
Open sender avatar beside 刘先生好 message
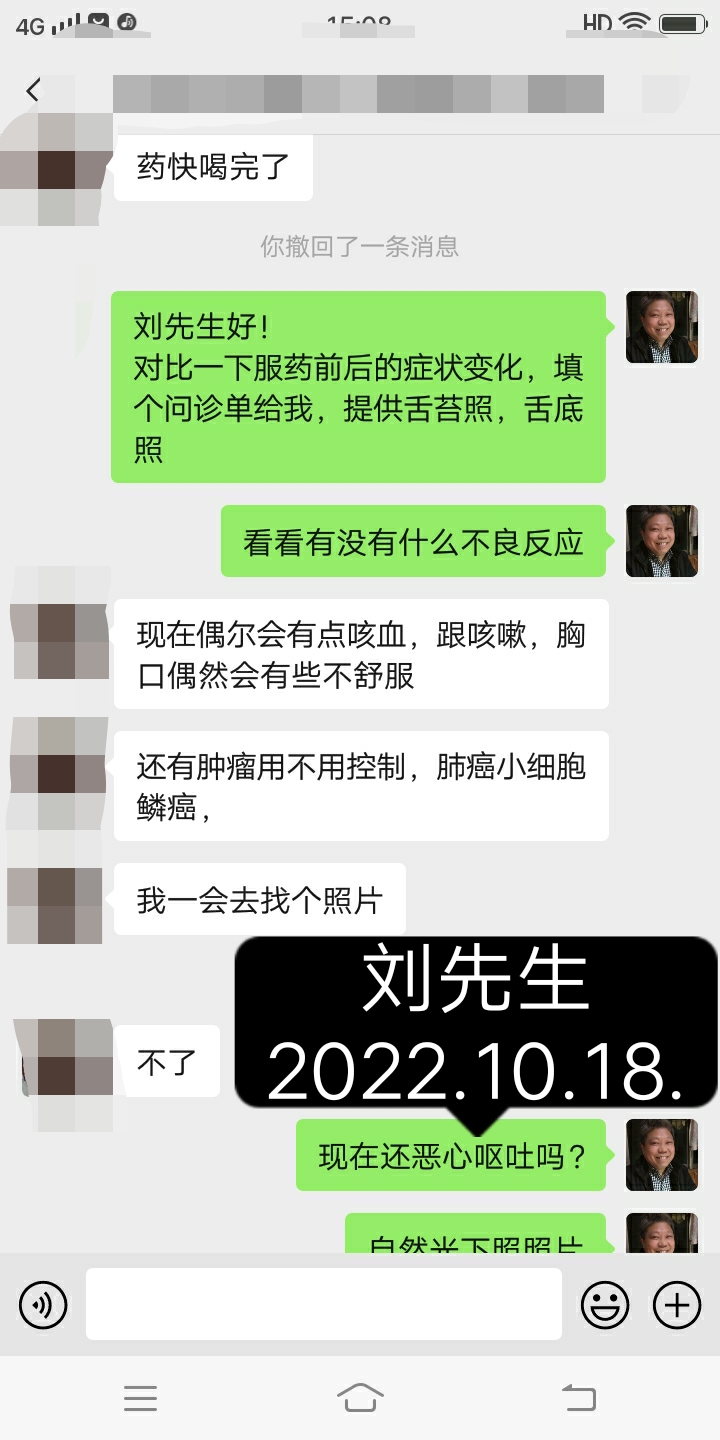click(x=661, y=327)
